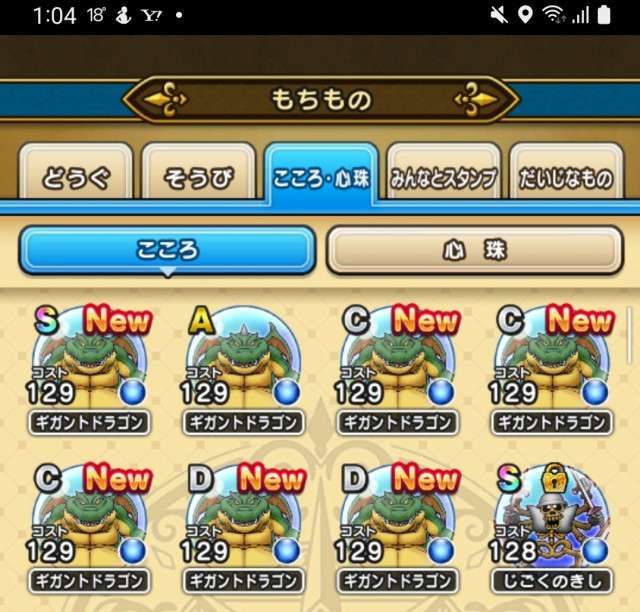Image resolution: width=640 pixels, height=612 pixels.
Task: Open the A-rank ギガントドラゴン heart
Action: tap(243, 369)
